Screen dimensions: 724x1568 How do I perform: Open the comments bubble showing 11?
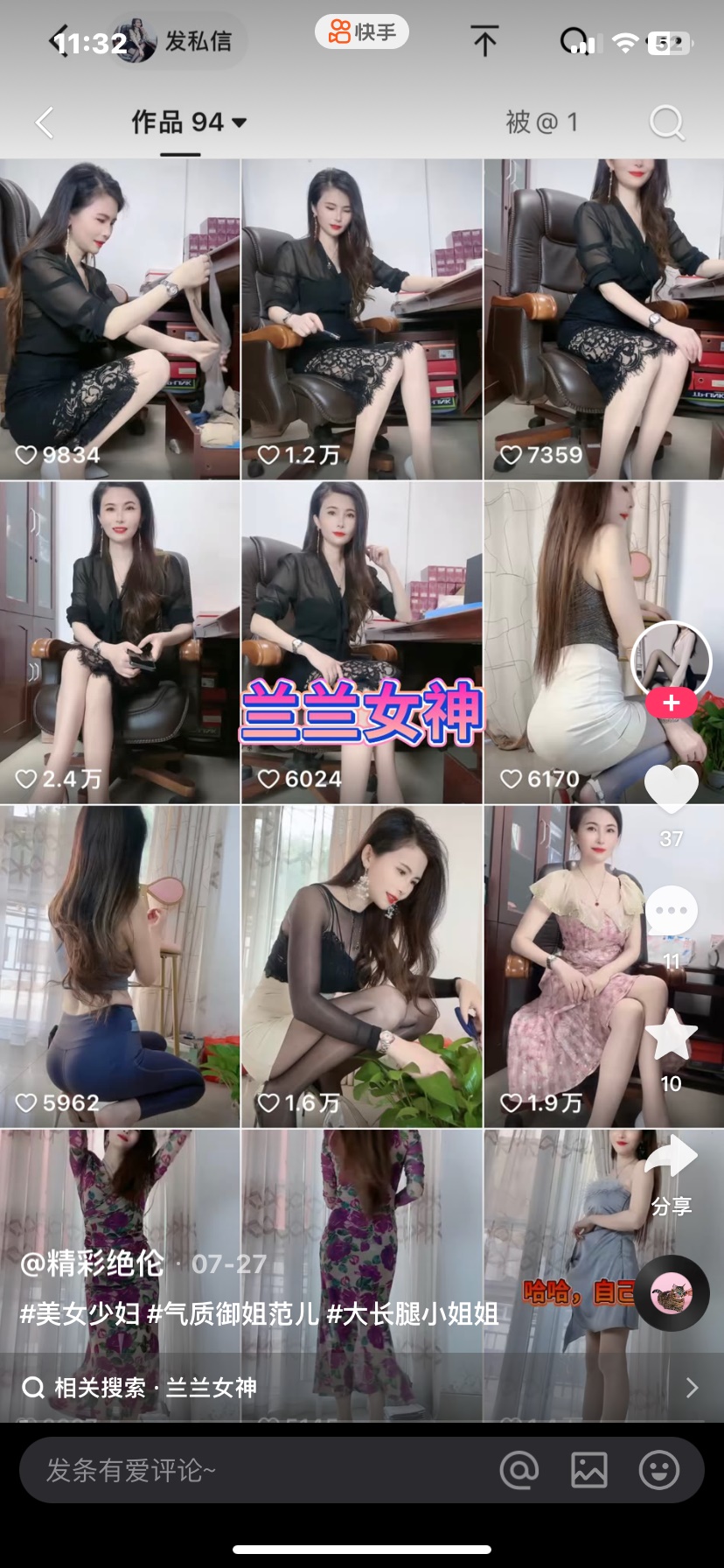click(x=671, y=912)
